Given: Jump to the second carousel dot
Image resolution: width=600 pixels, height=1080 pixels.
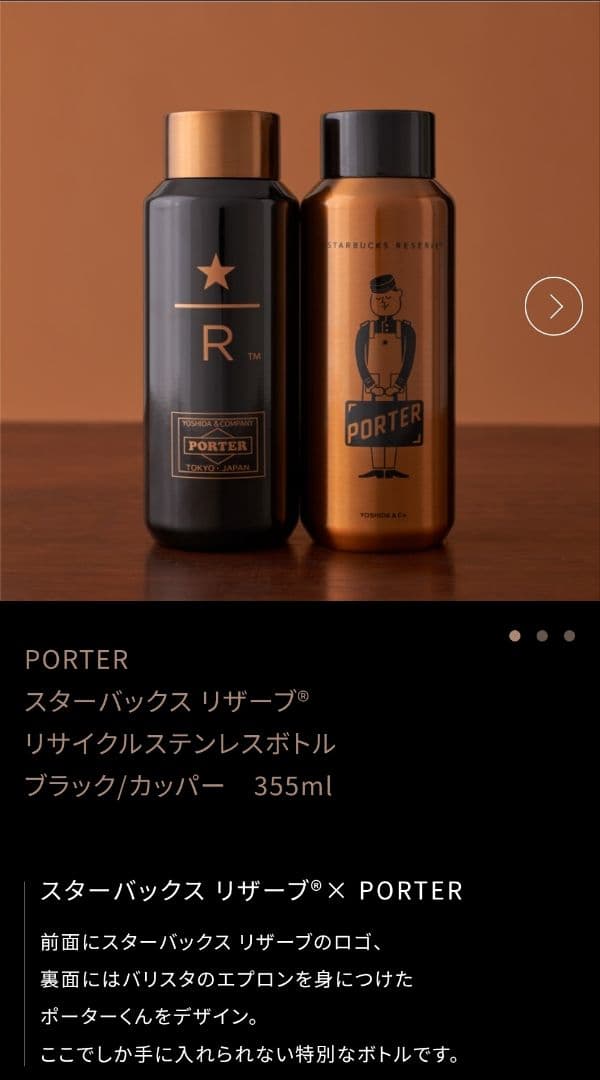Looking at the screenshot, I should coord(542,636).
